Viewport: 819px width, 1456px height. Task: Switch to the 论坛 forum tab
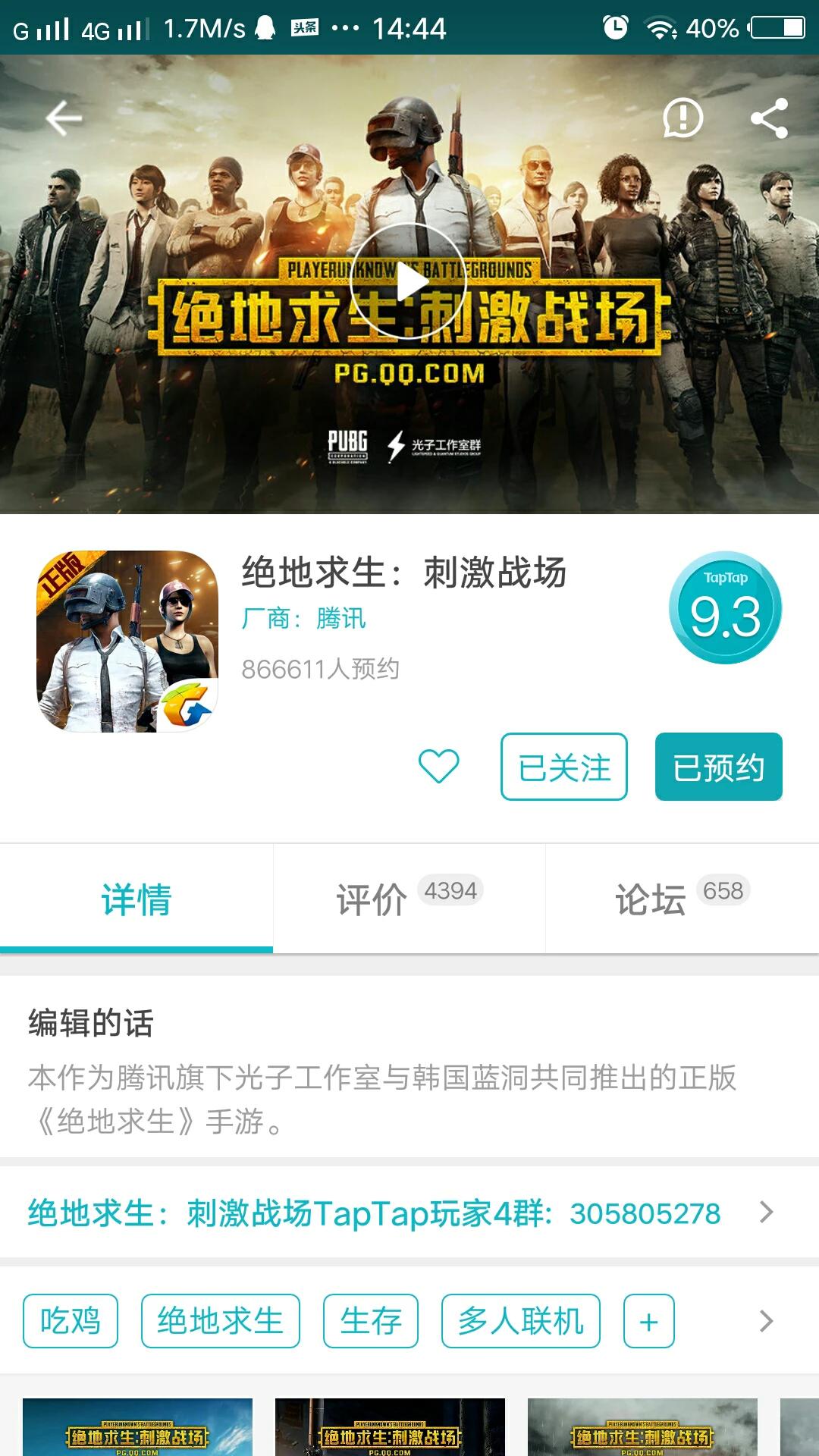pos(682,899)
